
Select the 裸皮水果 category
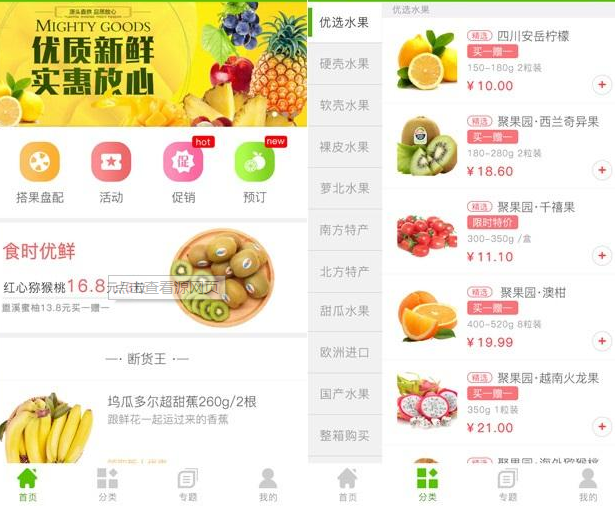[x=344, y=147]
